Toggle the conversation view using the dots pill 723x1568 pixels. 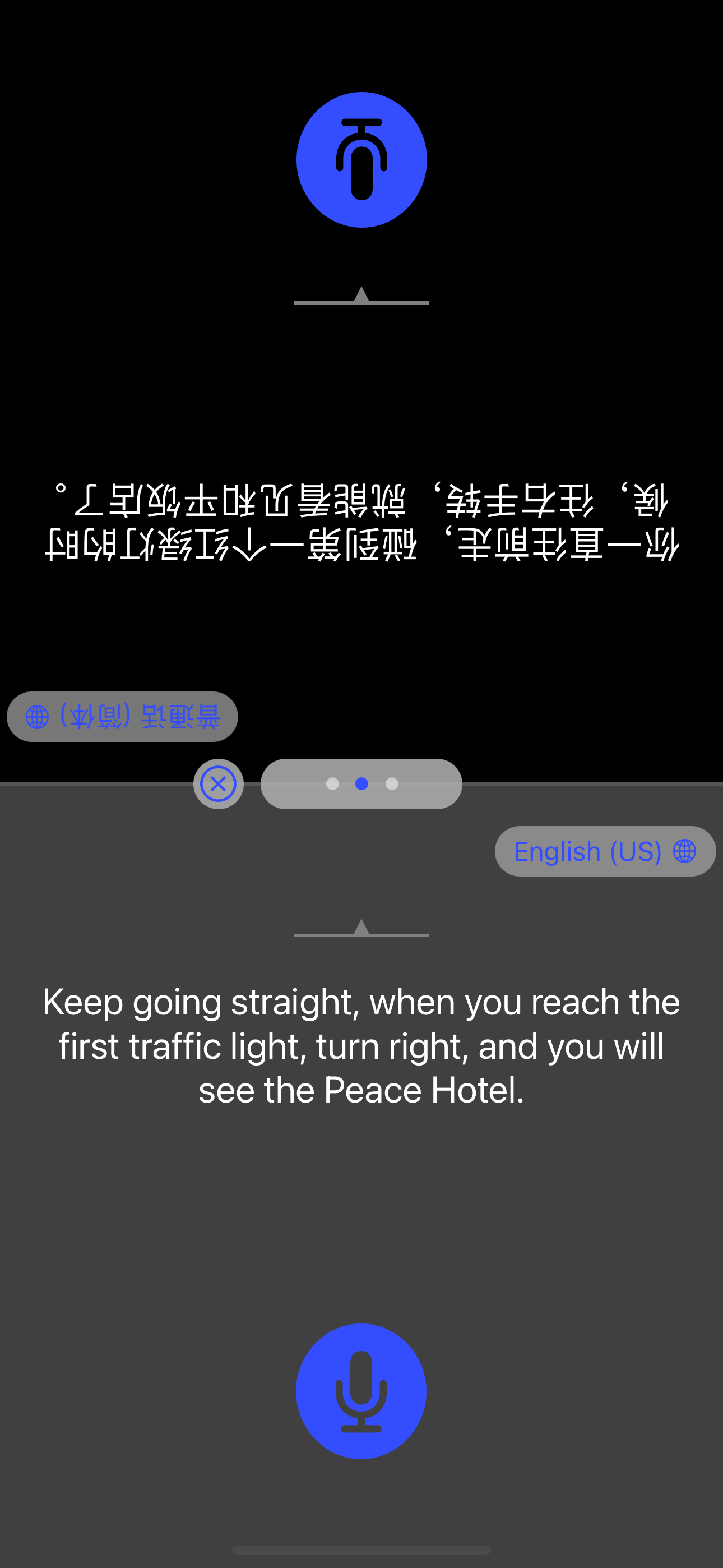coord(361,784)
